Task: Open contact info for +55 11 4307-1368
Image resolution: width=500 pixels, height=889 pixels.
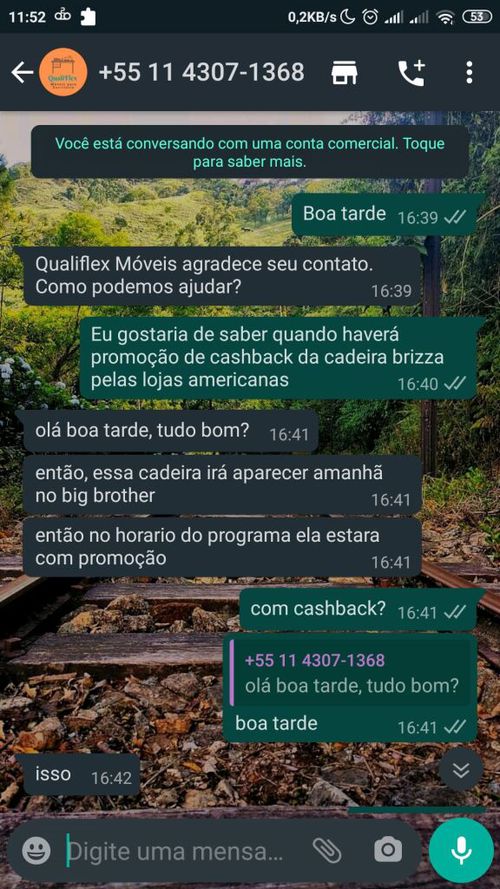Action: click(201, 73)
